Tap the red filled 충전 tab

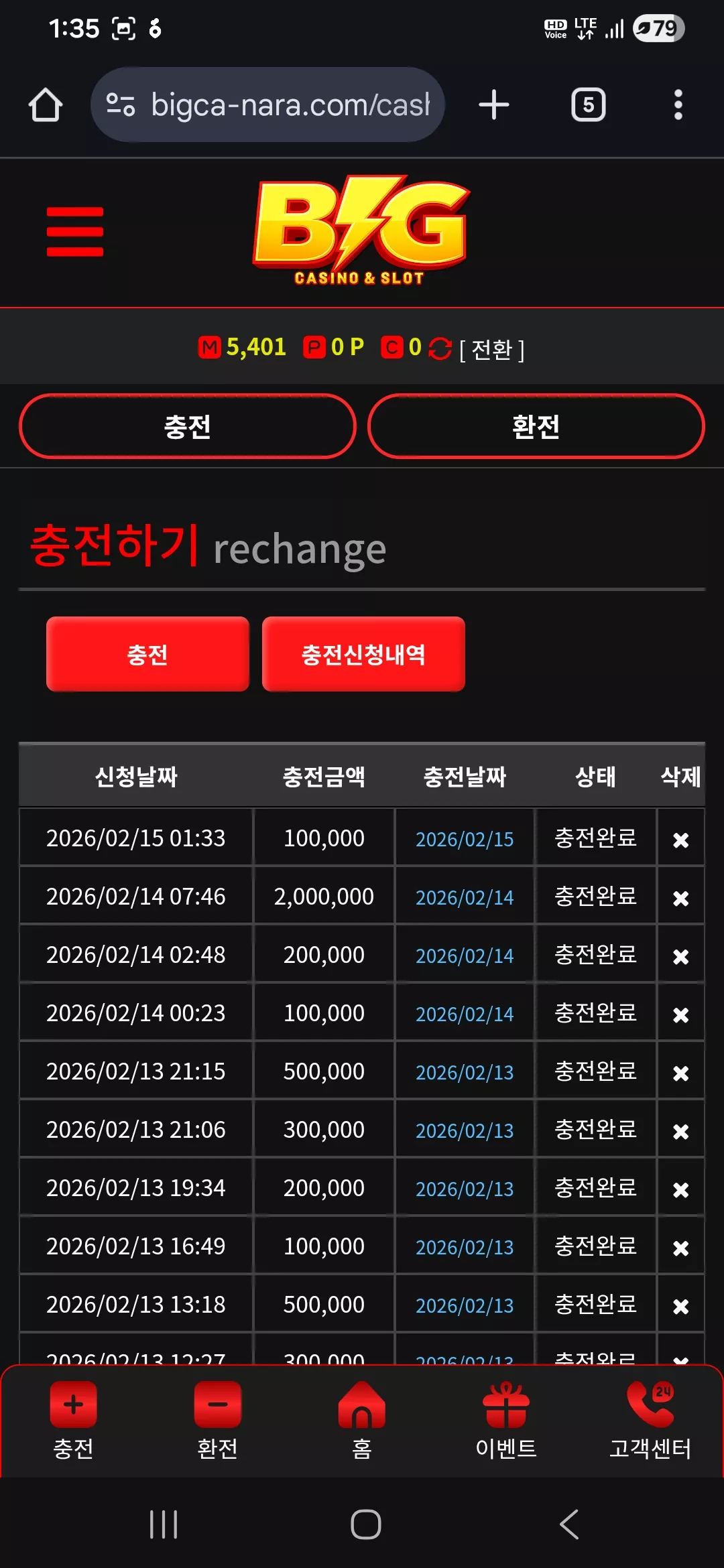(x=147, y=654)
